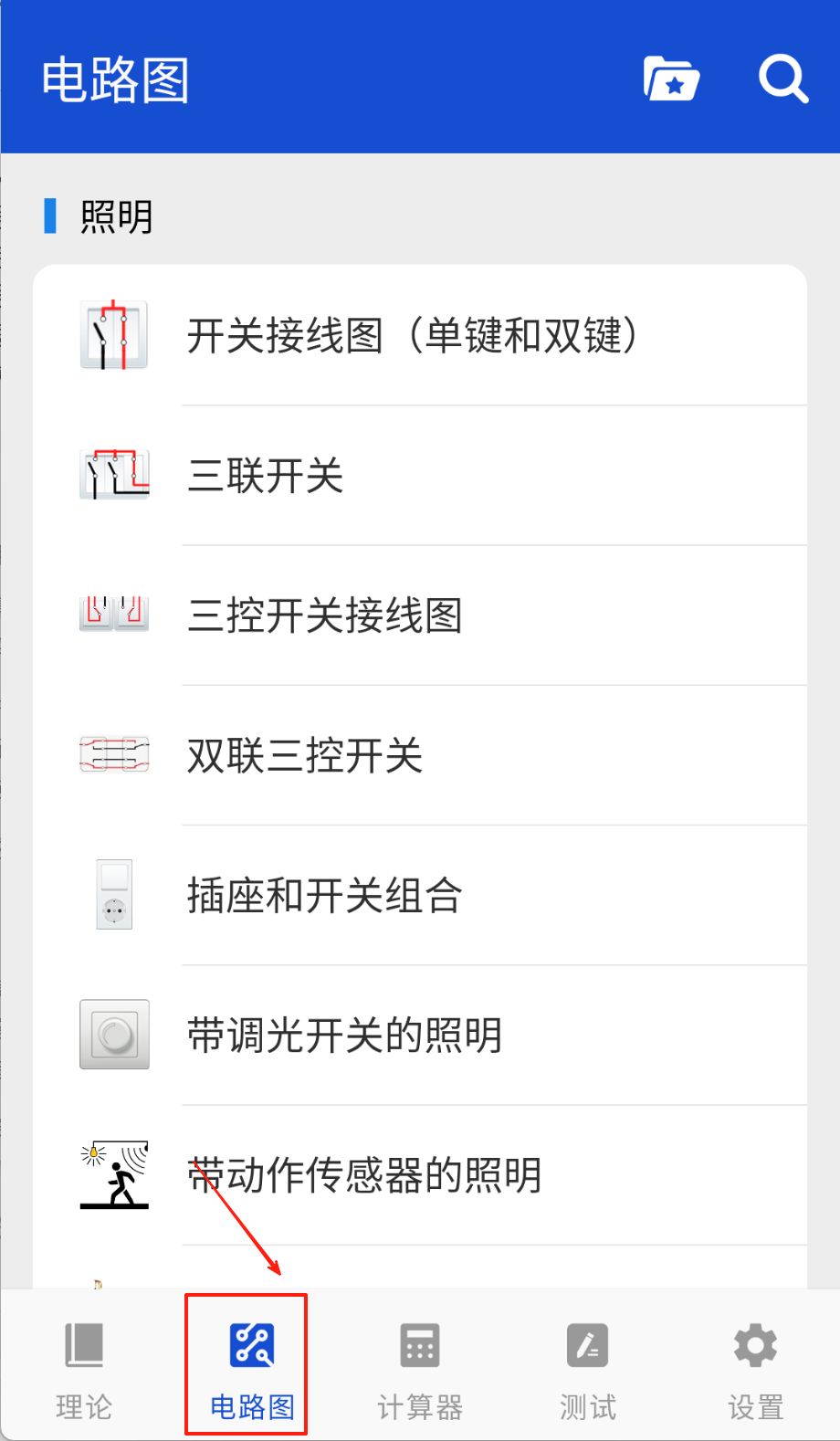View the 双联三控开关 diagram
This screenshot has height=1441, width=840.
coord(304,755)
